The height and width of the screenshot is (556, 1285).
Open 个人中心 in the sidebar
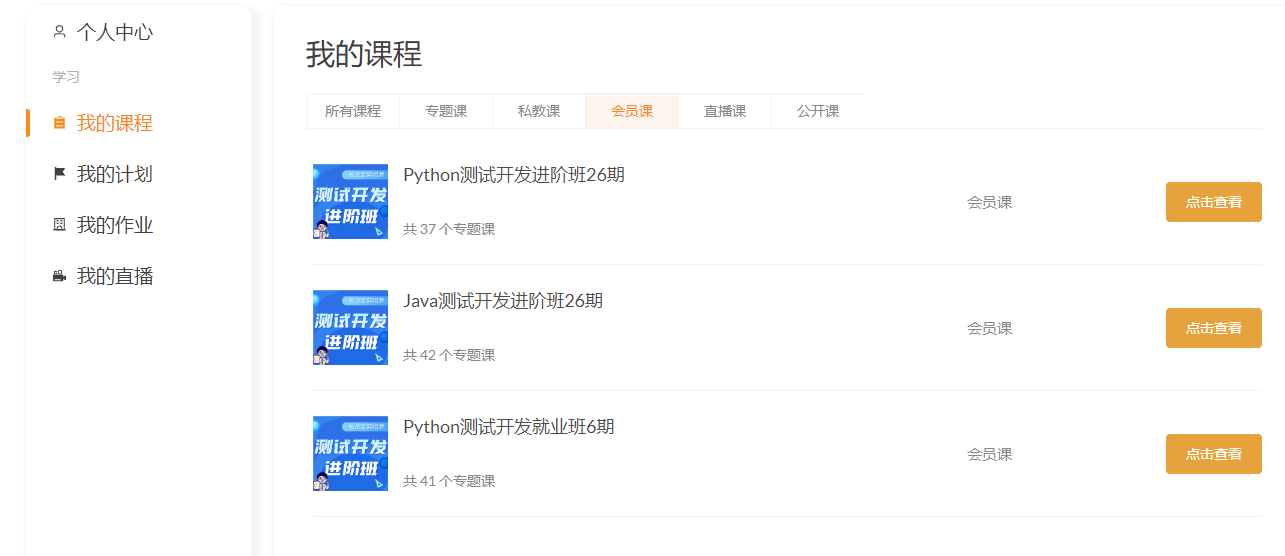tap(114, 32)
